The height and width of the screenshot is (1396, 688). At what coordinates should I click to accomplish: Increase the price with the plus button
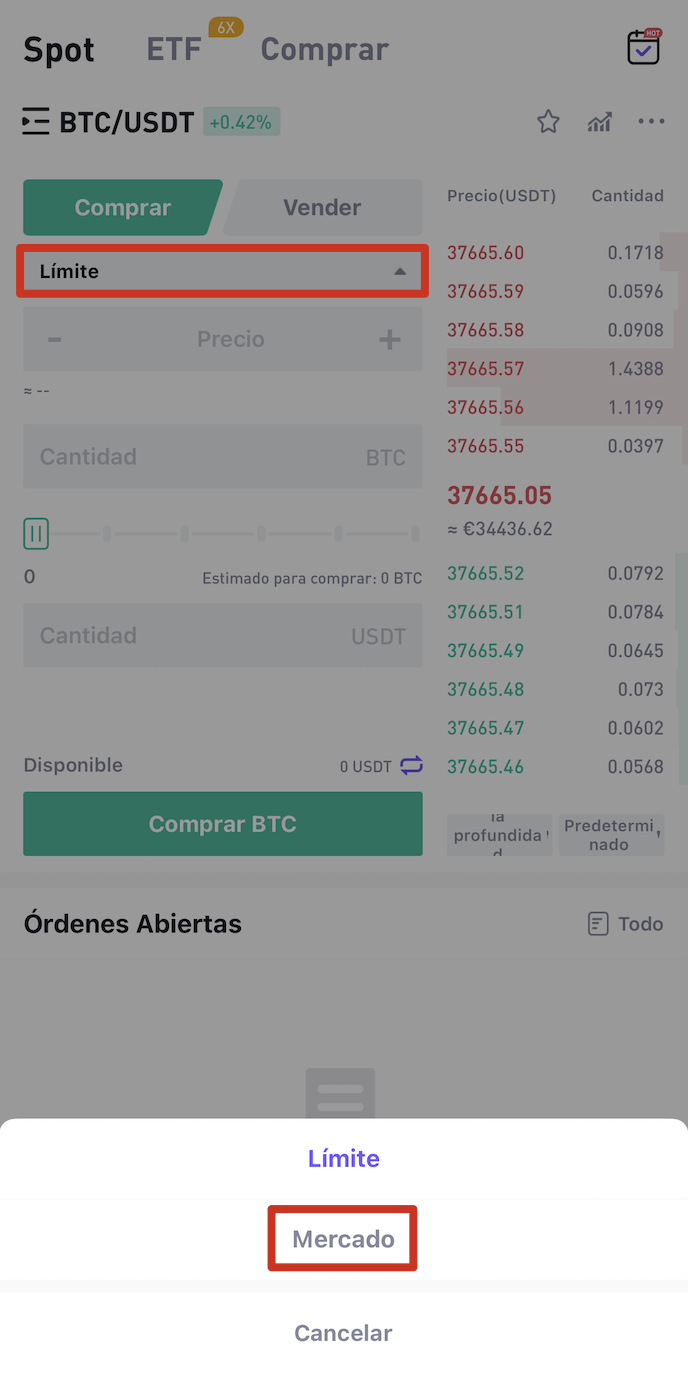pyautogui.click(x=389, y=339)
